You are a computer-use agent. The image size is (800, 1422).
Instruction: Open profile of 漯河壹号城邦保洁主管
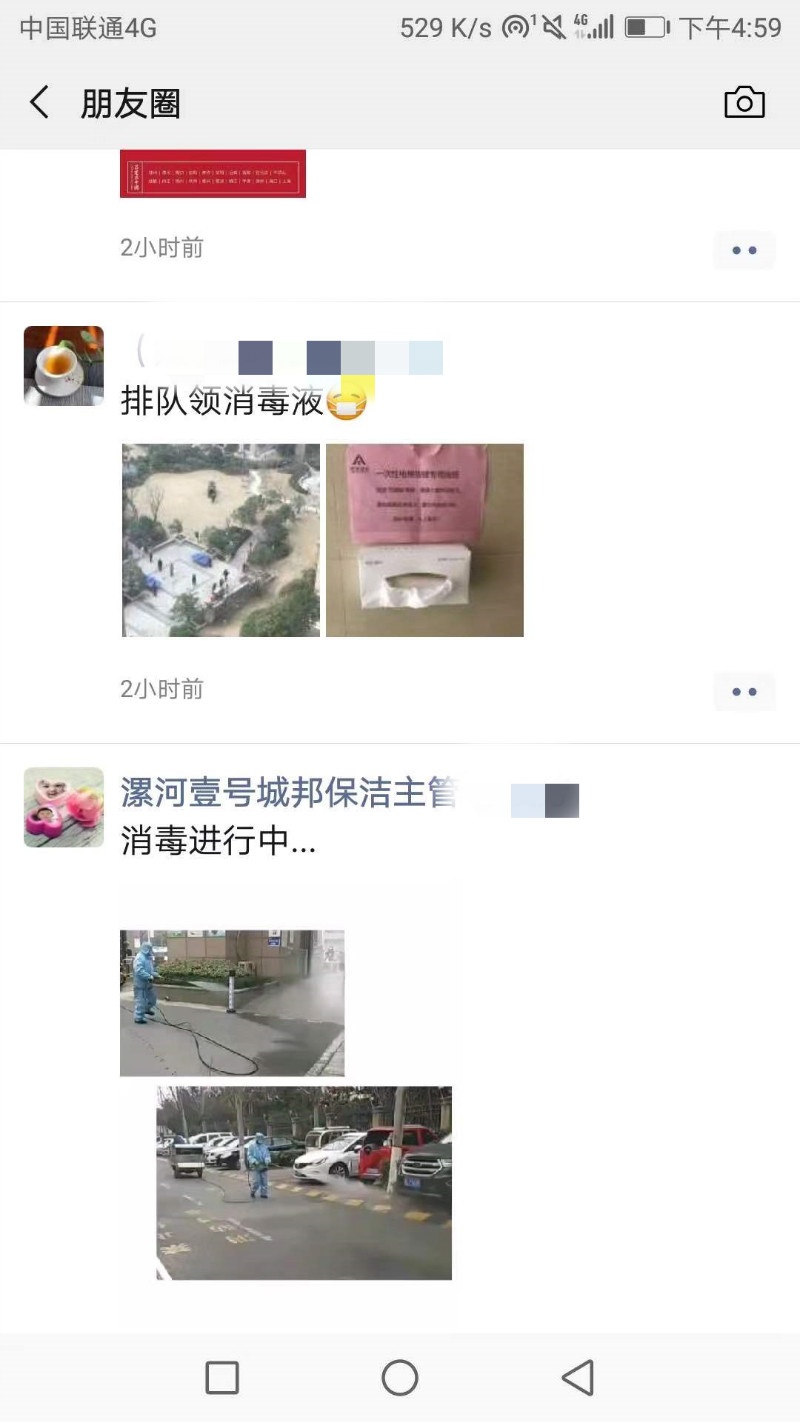coord(288,793)
